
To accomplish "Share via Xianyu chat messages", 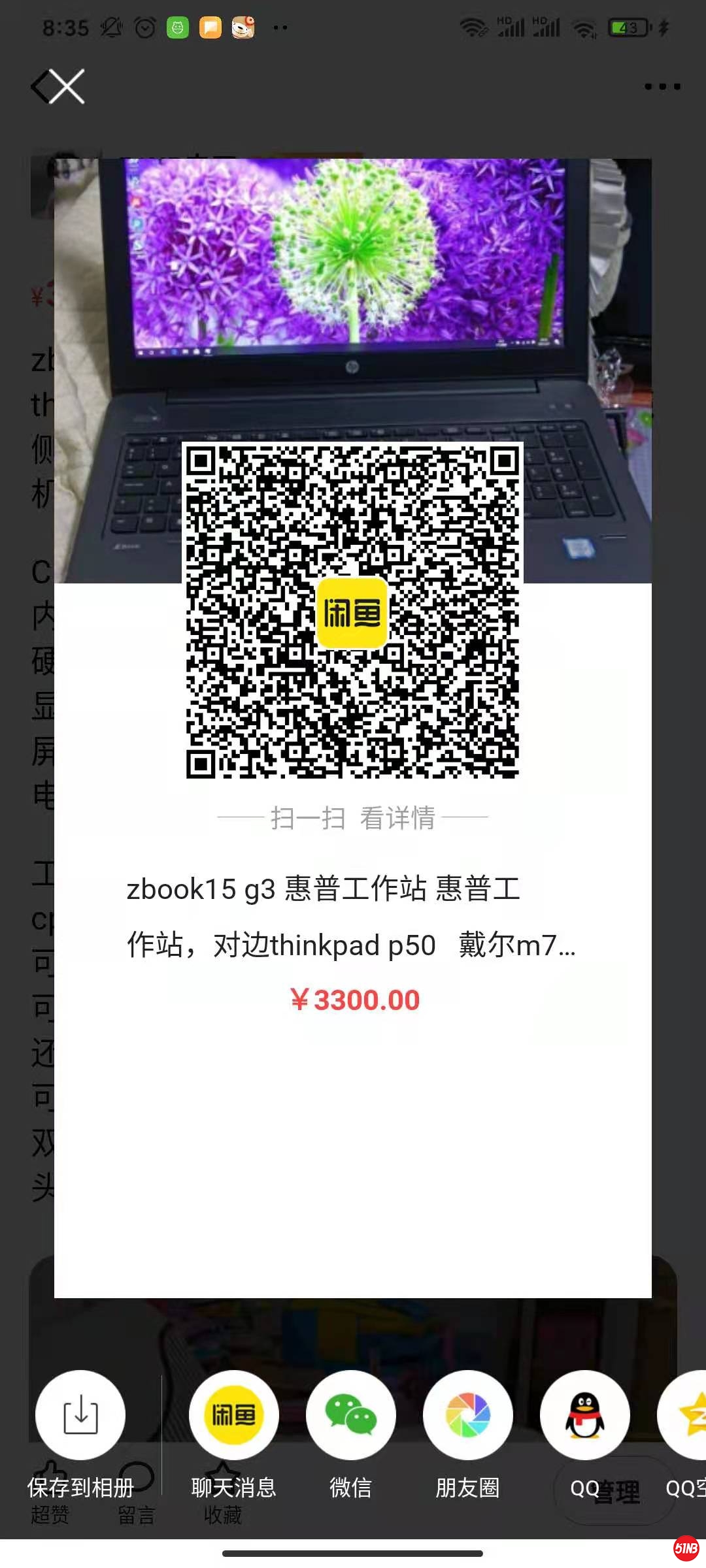I will [x=233, y=1414].
